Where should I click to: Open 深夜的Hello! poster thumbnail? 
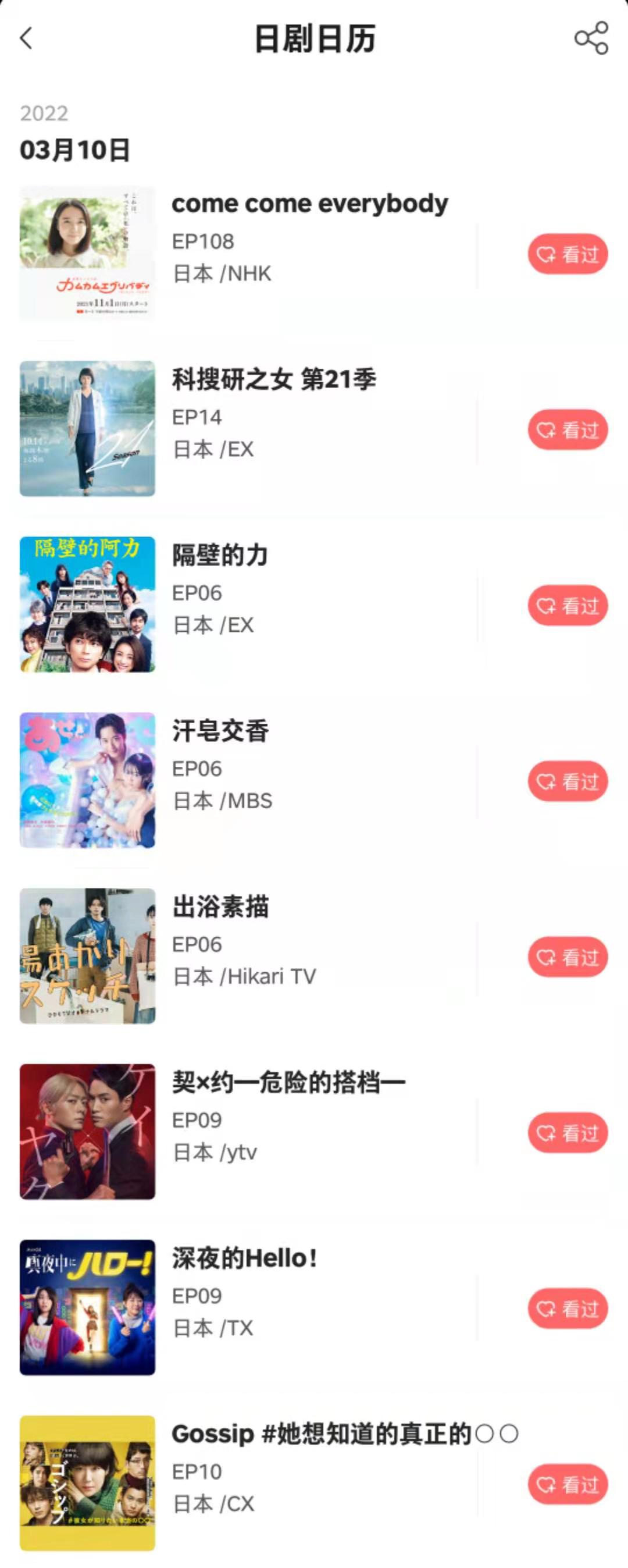click(x=87, y=1307)
